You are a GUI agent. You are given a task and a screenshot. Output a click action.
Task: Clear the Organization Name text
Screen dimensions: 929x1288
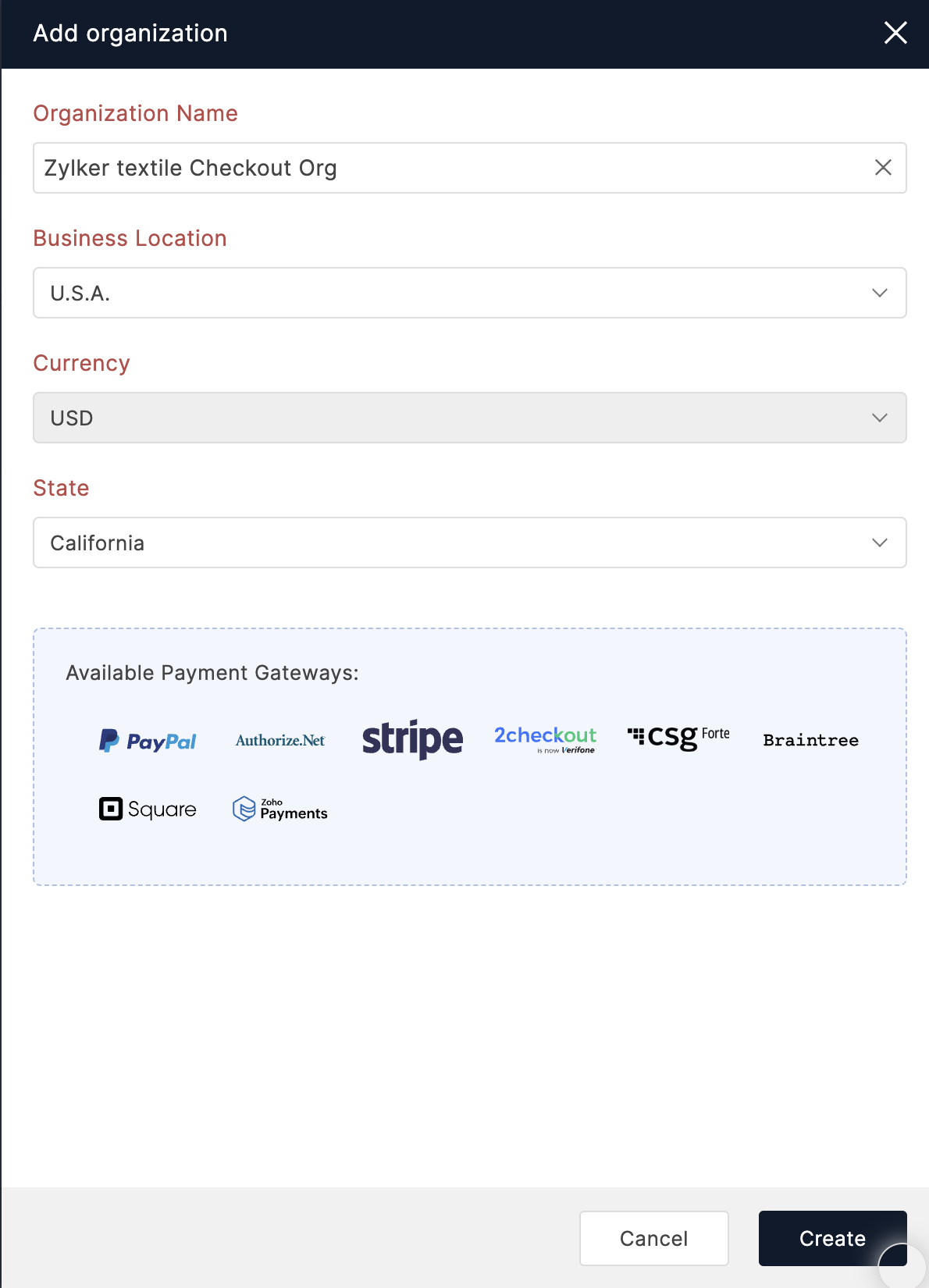pos(883,168)
